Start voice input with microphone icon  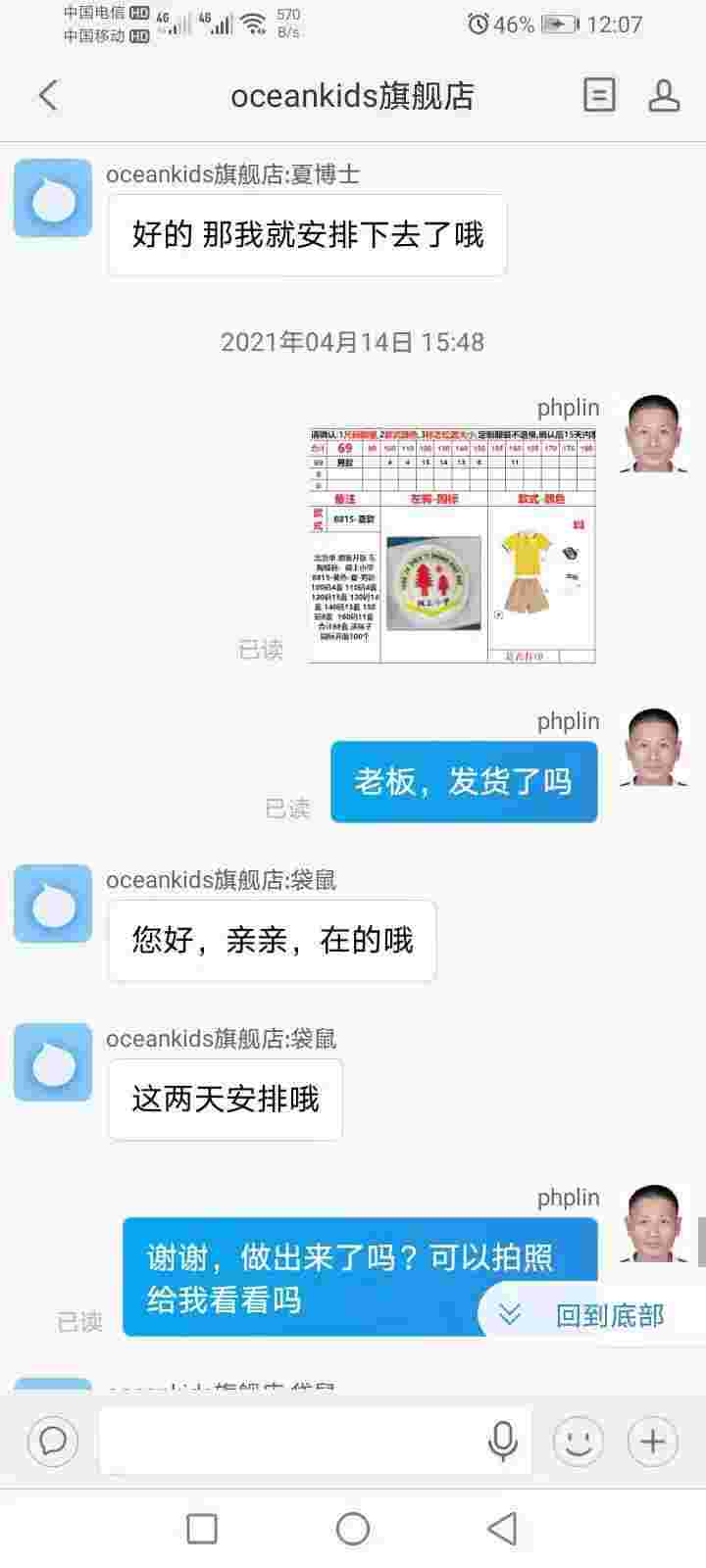click(503, 1441)
